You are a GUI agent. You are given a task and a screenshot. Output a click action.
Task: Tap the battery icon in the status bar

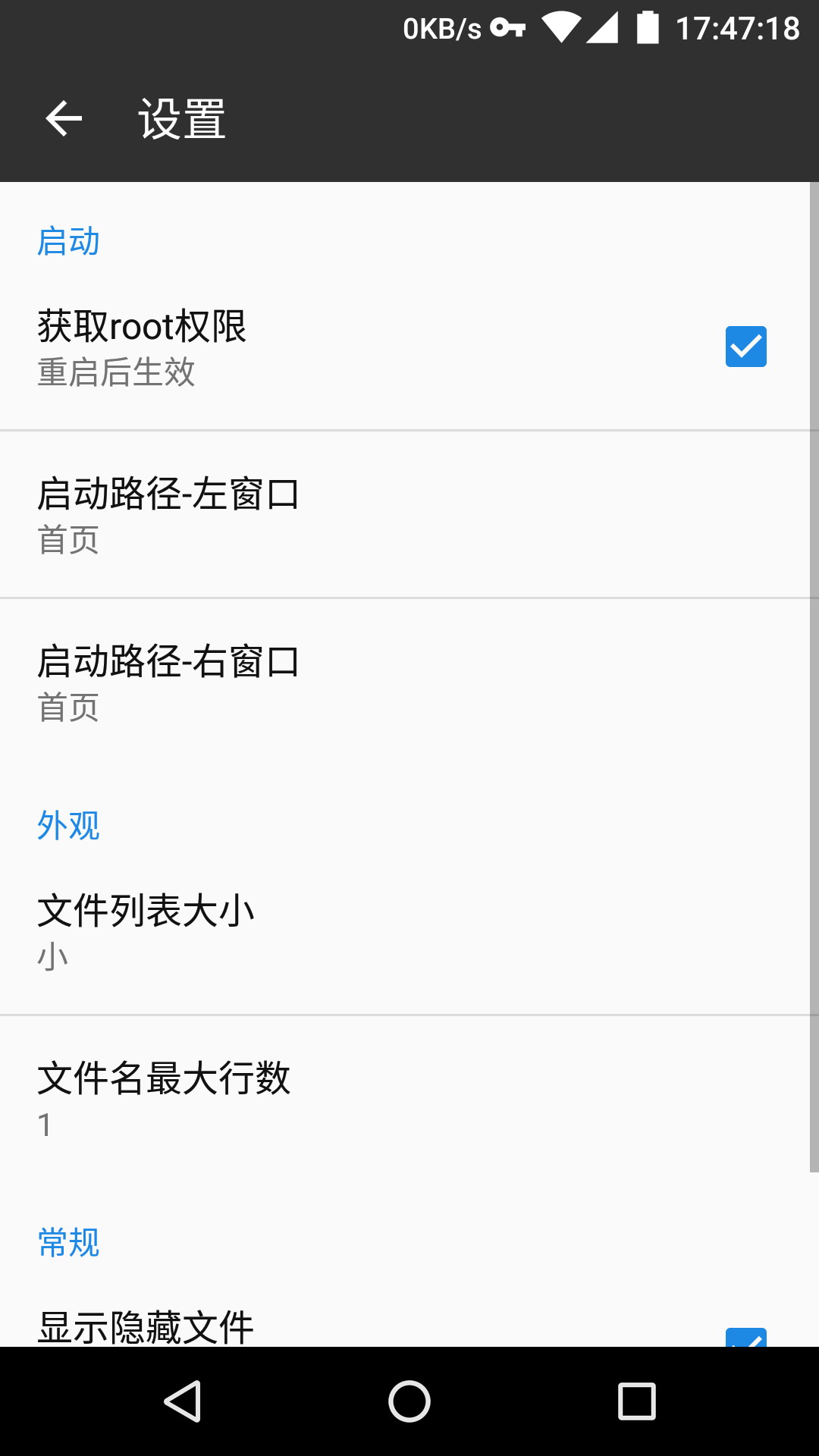coord(648,29)
